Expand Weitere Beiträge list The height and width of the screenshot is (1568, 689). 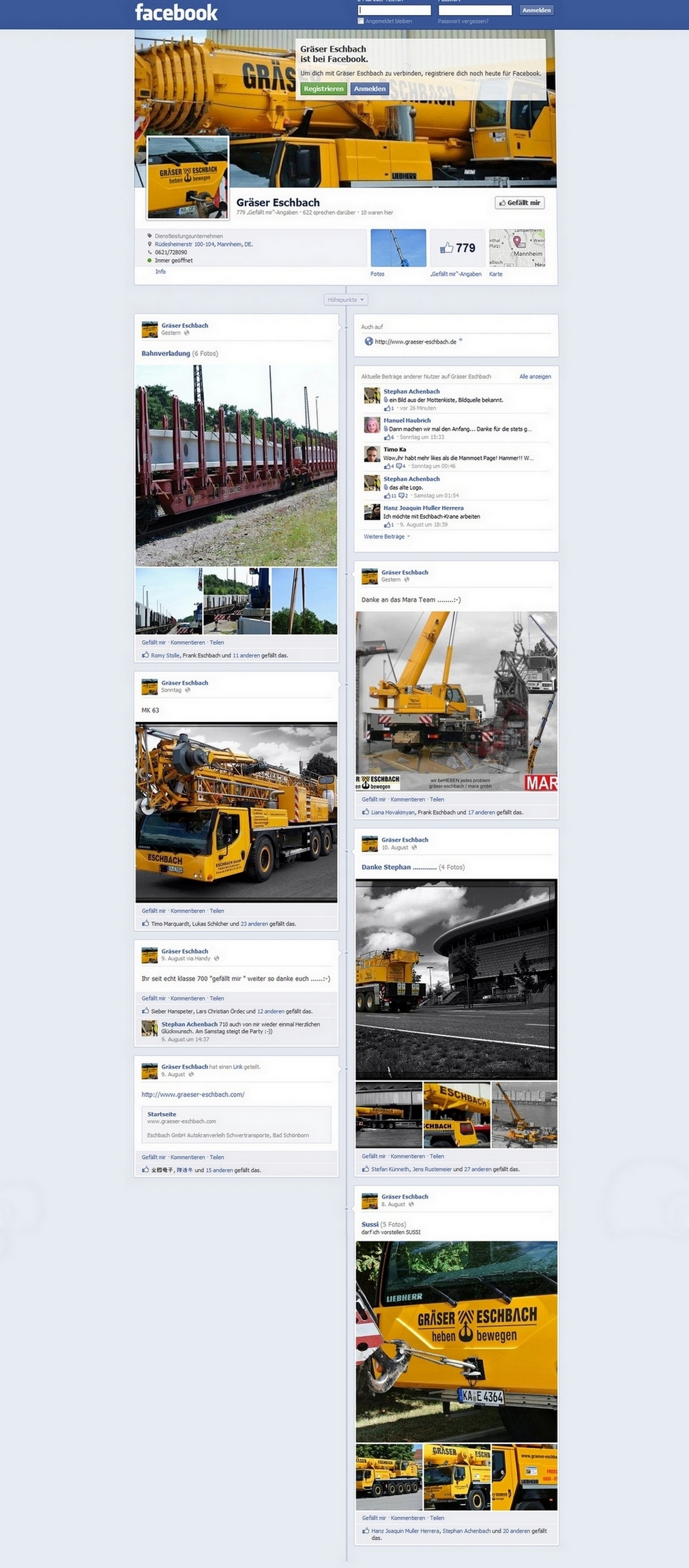[387, 537]
